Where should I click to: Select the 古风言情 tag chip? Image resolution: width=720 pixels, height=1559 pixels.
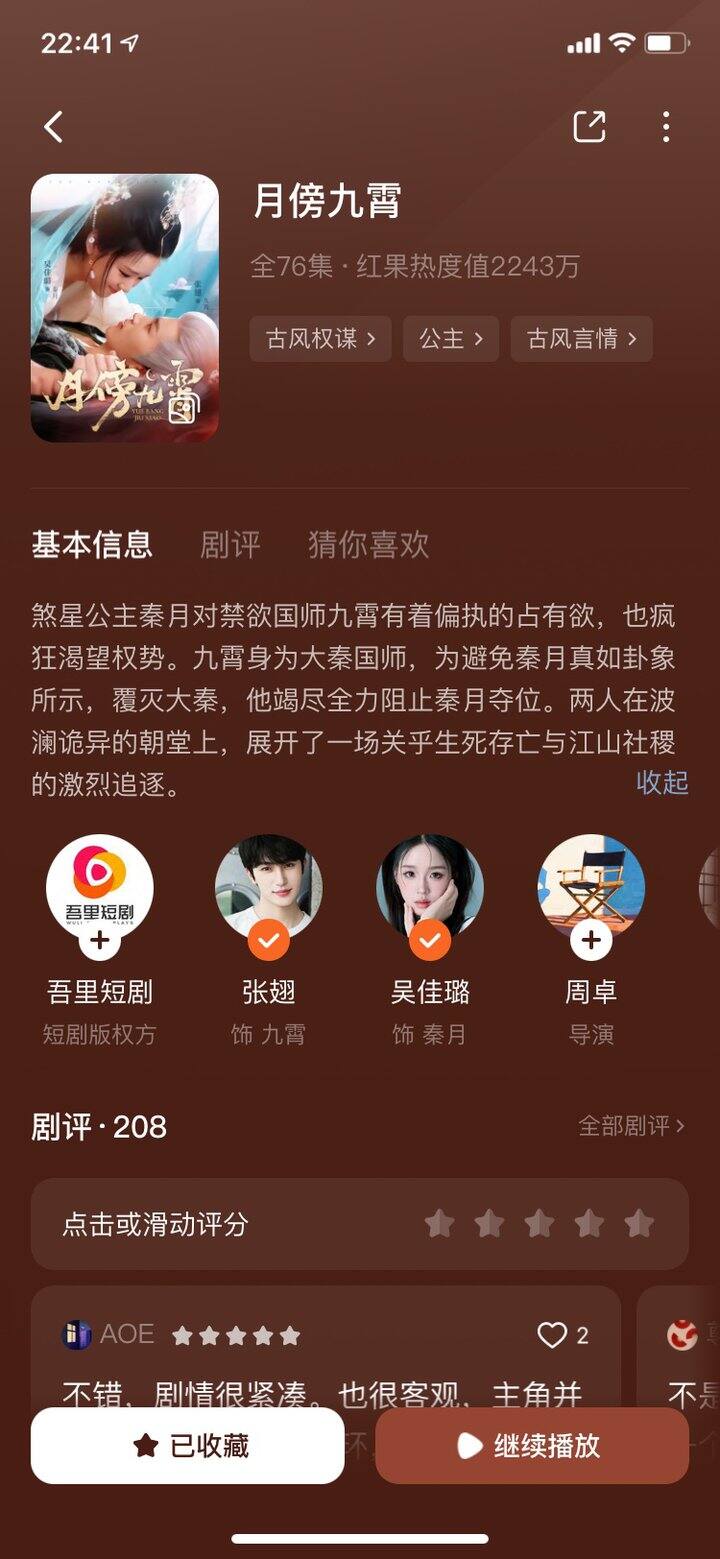tap(581, 339)
